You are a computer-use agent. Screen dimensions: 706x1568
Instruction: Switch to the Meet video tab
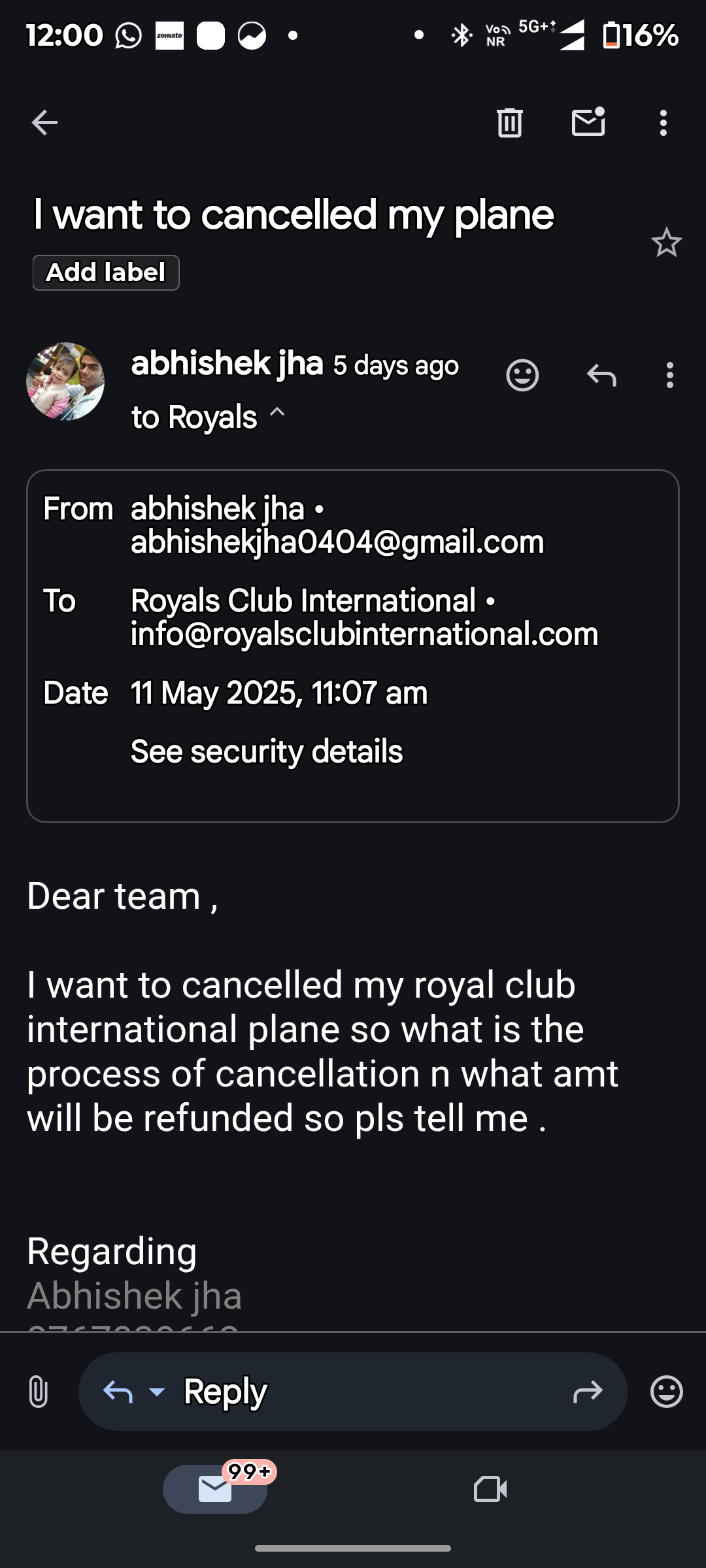(490, 1490)
